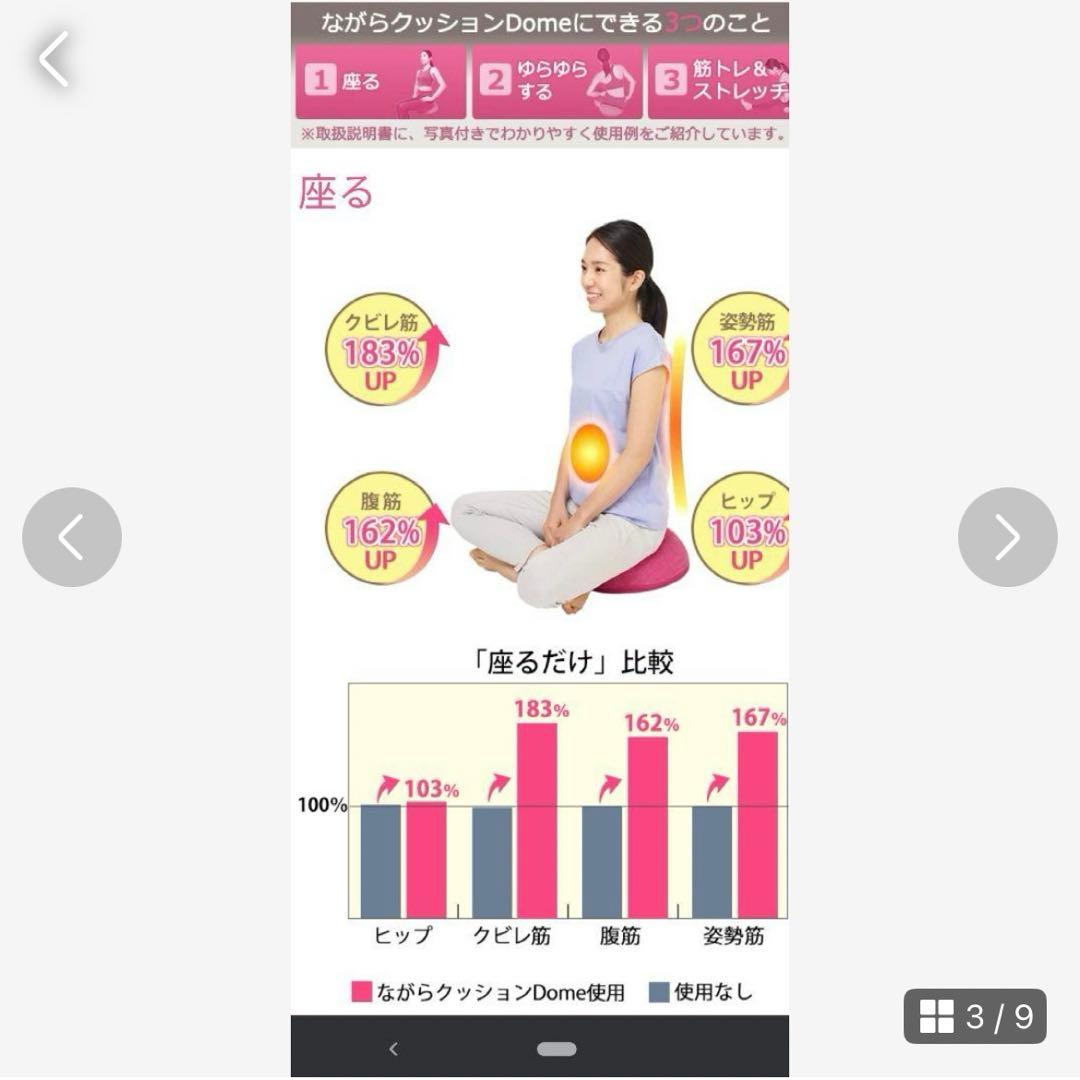Image resolution: width=1080 pixels, height=1080 pixels.
Task: Go back using the top-left arrow
Action: tap(54, 59)
